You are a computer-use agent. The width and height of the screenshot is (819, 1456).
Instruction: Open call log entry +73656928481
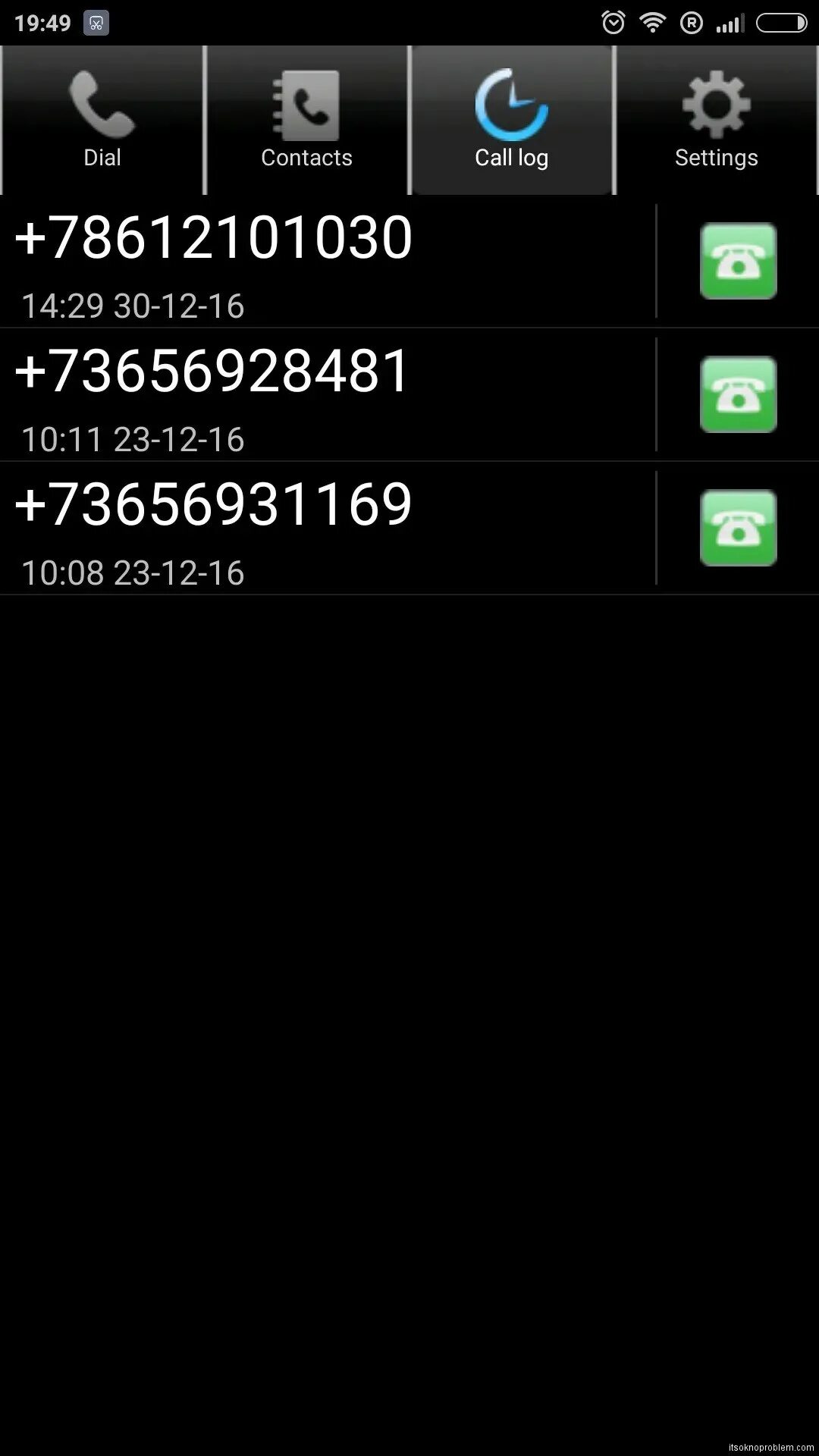[x=328, y=395]
